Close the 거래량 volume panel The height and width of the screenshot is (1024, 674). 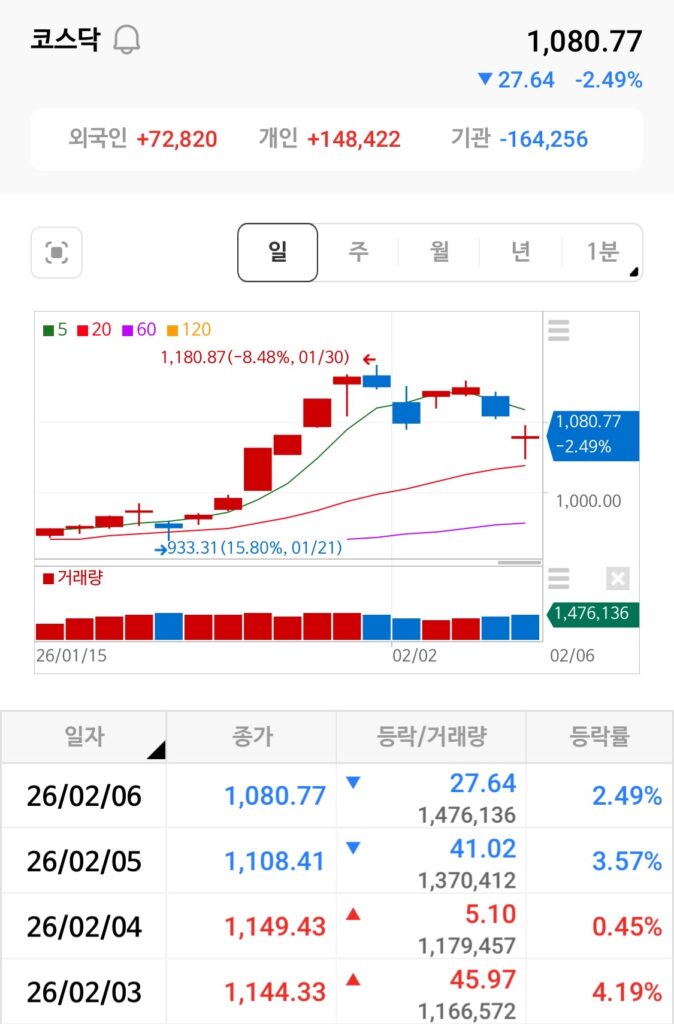click(618, 578)
